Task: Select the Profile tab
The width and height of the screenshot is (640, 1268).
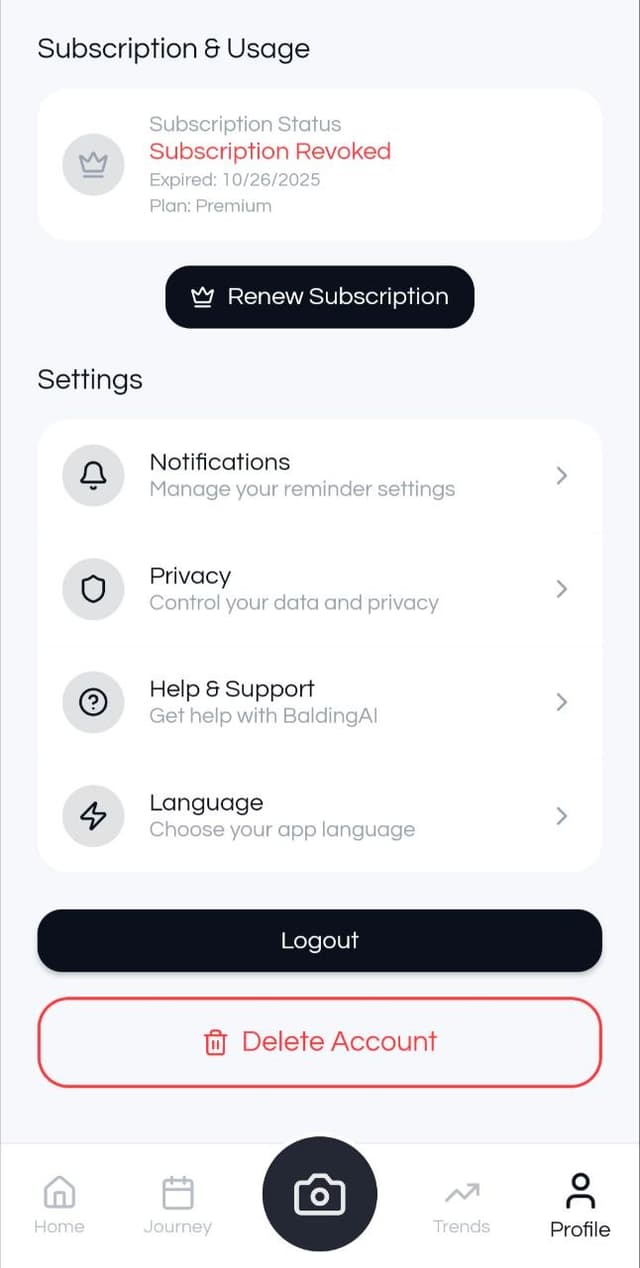Action: click(580, 1204)
